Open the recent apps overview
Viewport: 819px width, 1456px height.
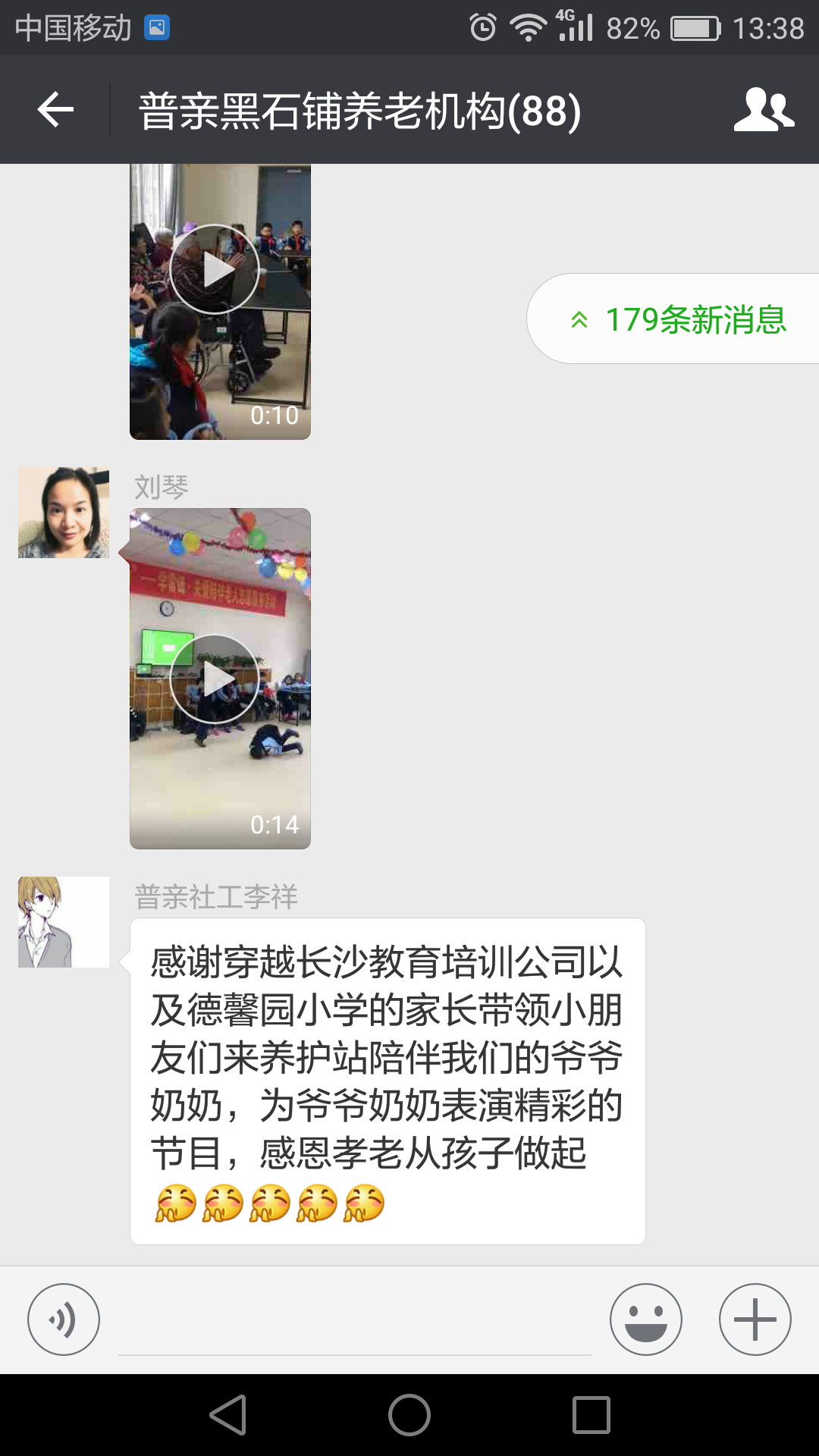[x=591, y=1415]
